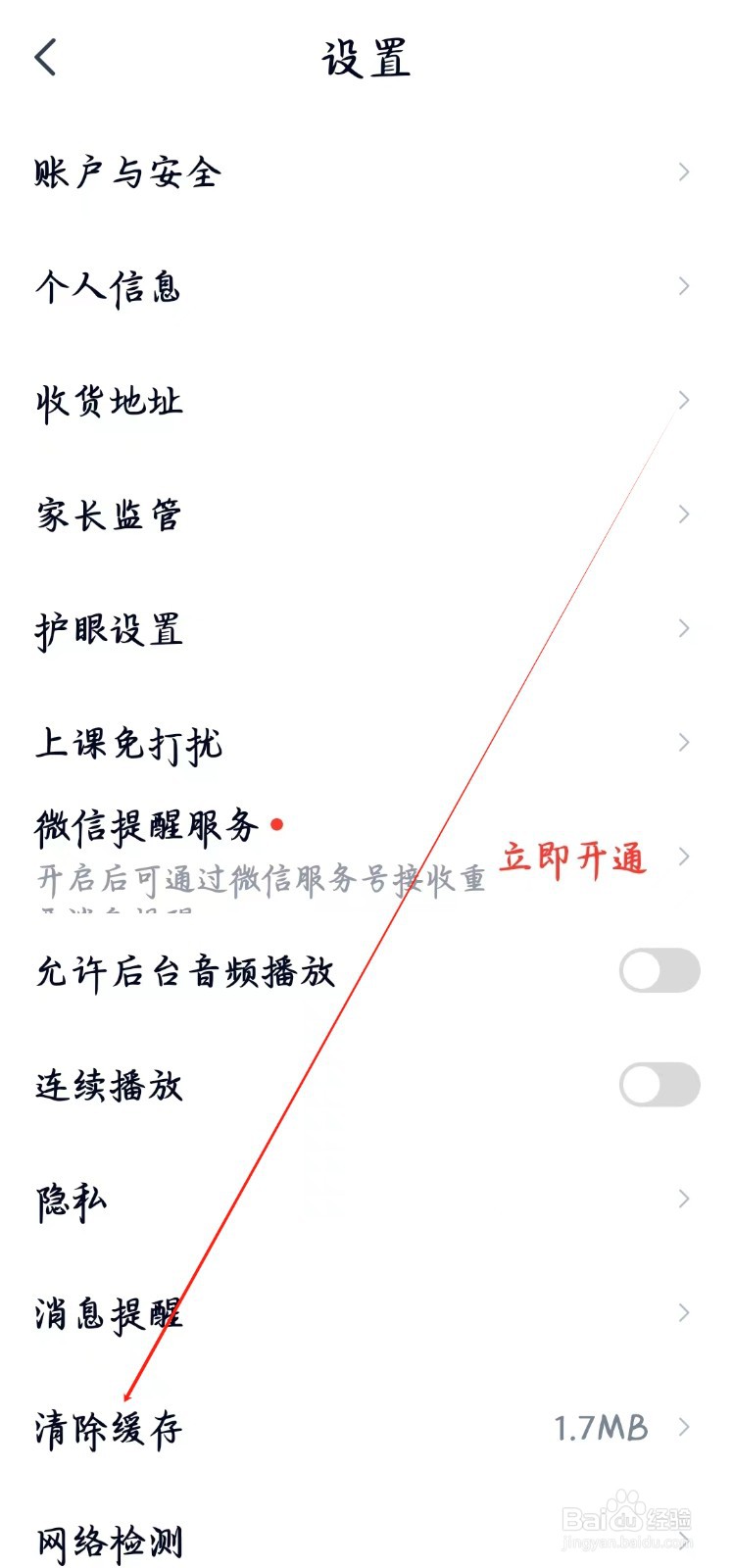Open 个人信息 (Personal Information)

[x=106, y=286]
